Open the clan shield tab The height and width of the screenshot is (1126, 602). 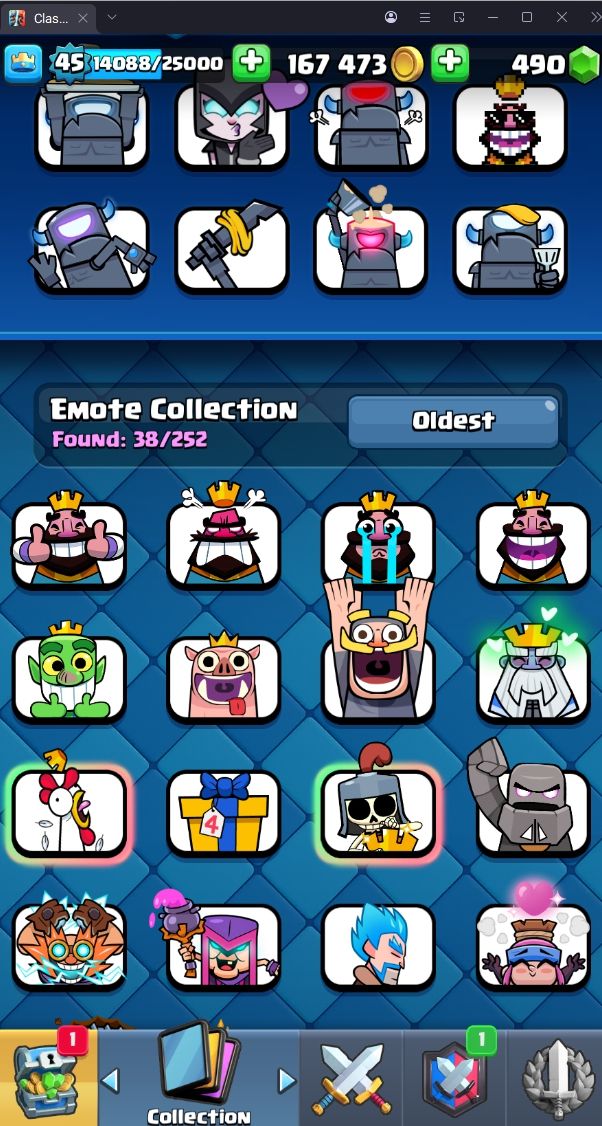click(x=454, y=1078)
